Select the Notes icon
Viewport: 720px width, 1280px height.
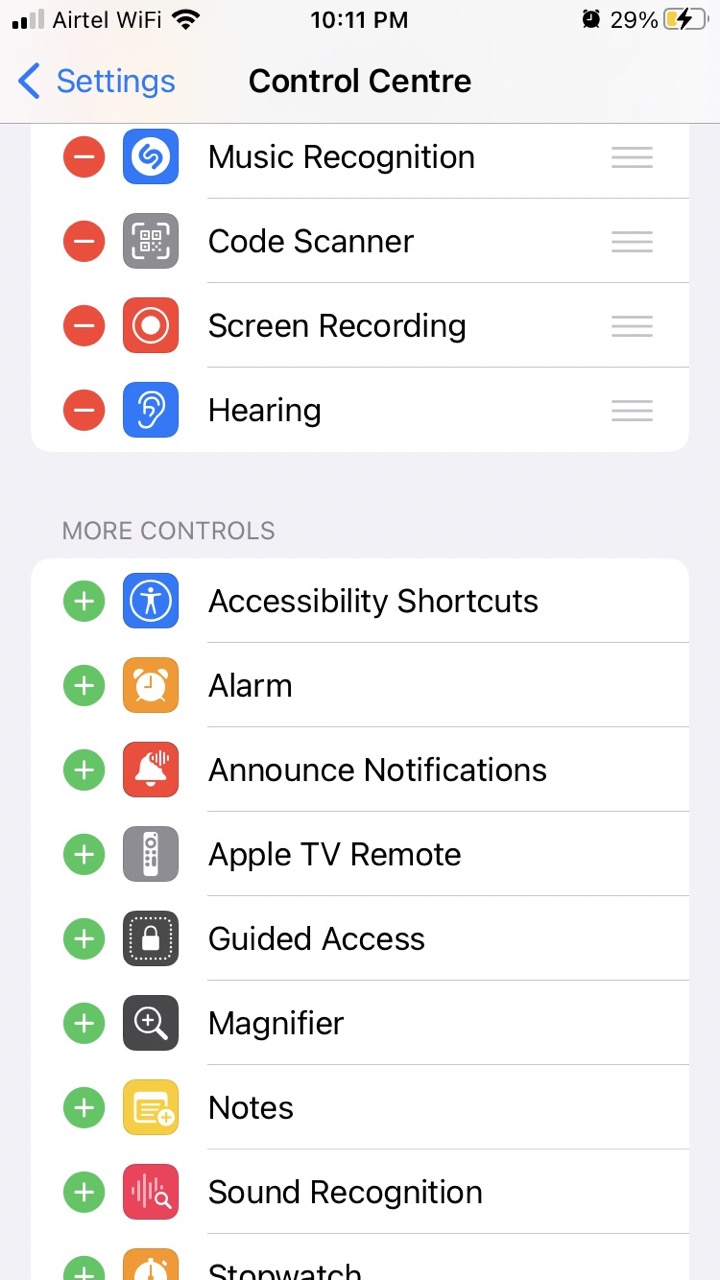(151, 1107)
